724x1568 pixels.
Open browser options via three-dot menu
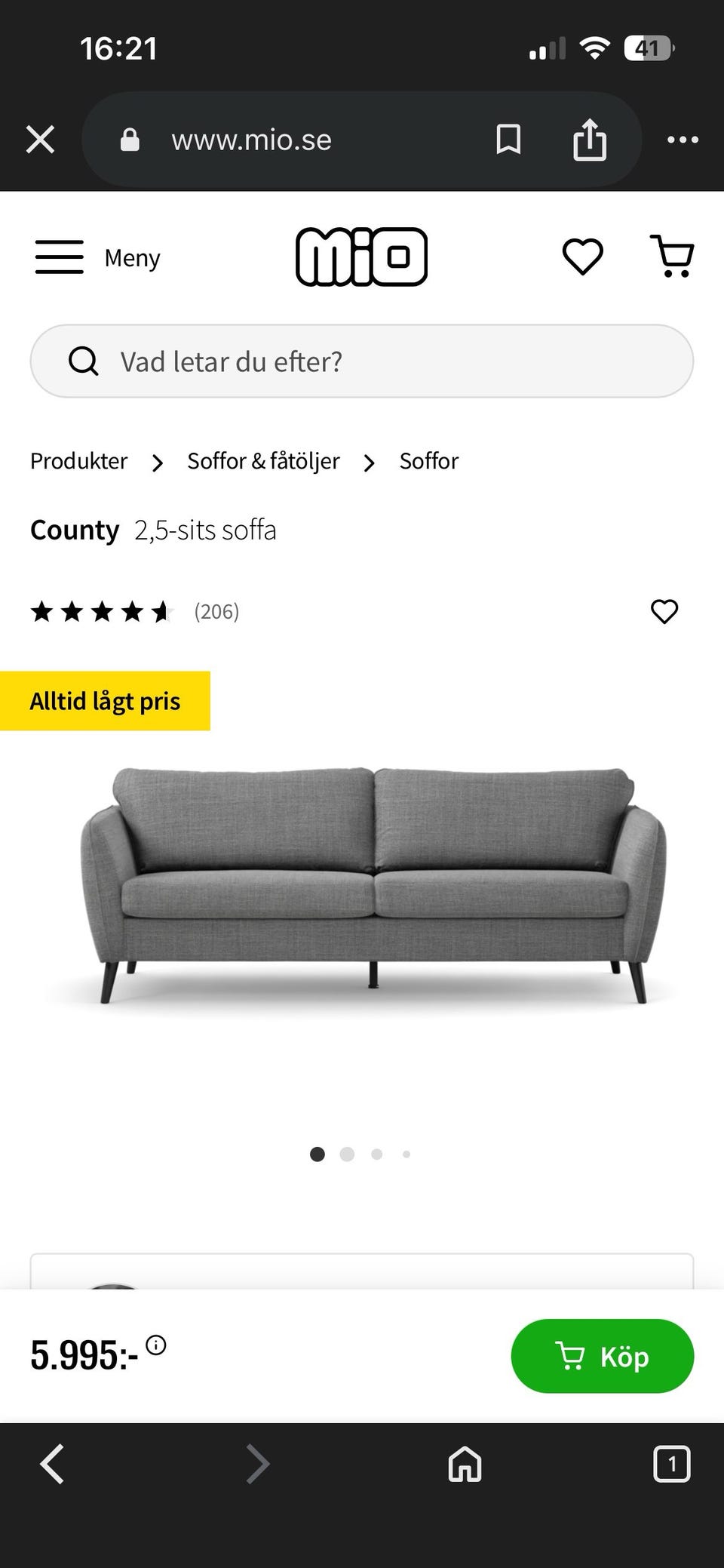[683, 139]
